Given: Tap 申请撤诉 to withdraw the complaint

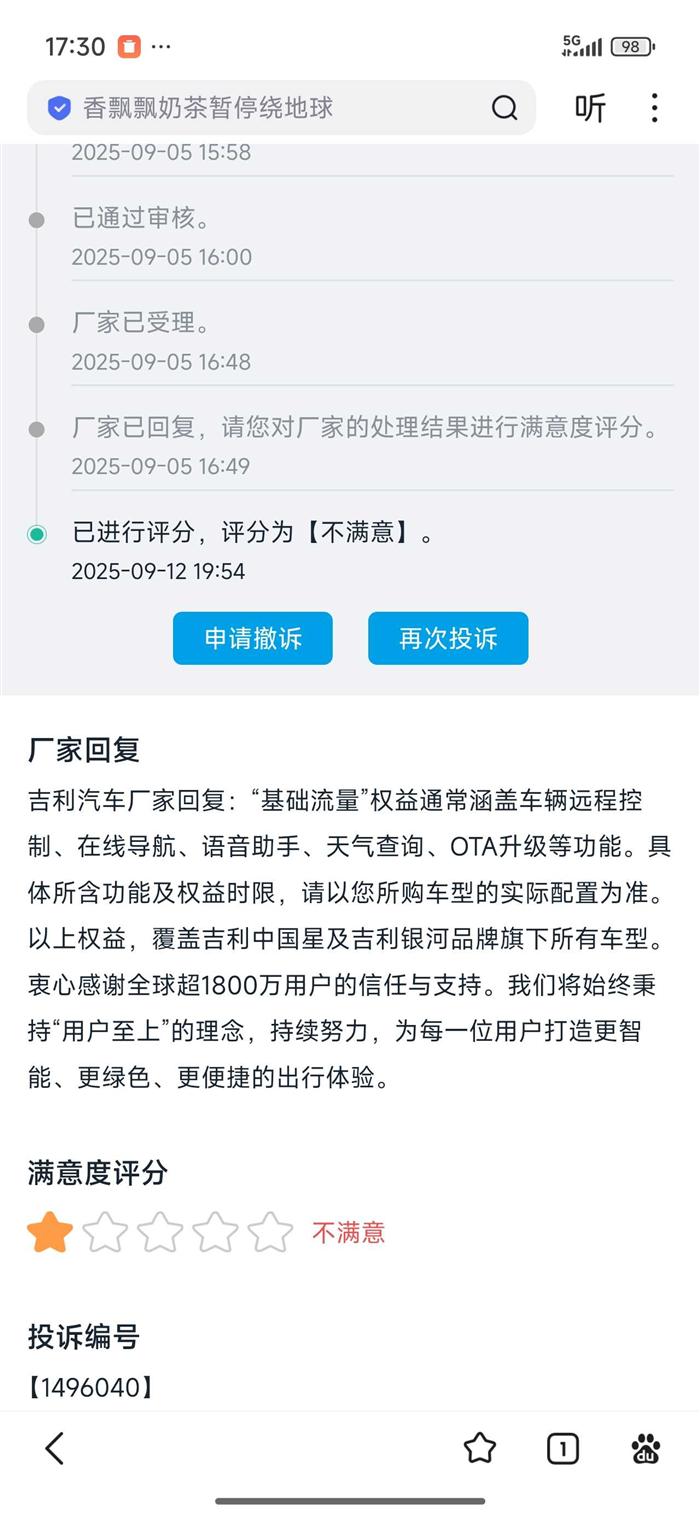Looking at the screenshot, I should click(x=253, y=638).
